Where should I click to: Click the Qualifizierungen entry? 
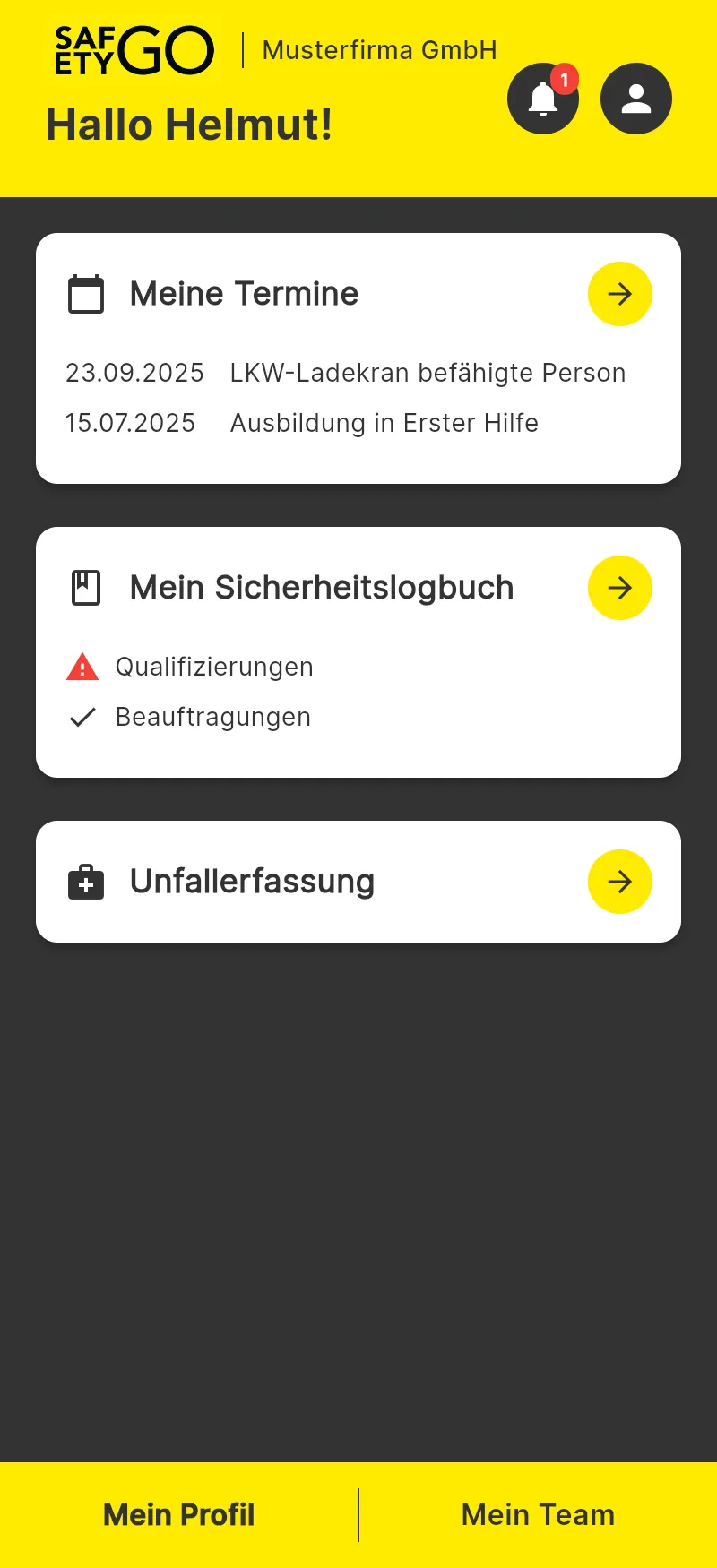tap(213, 667)
